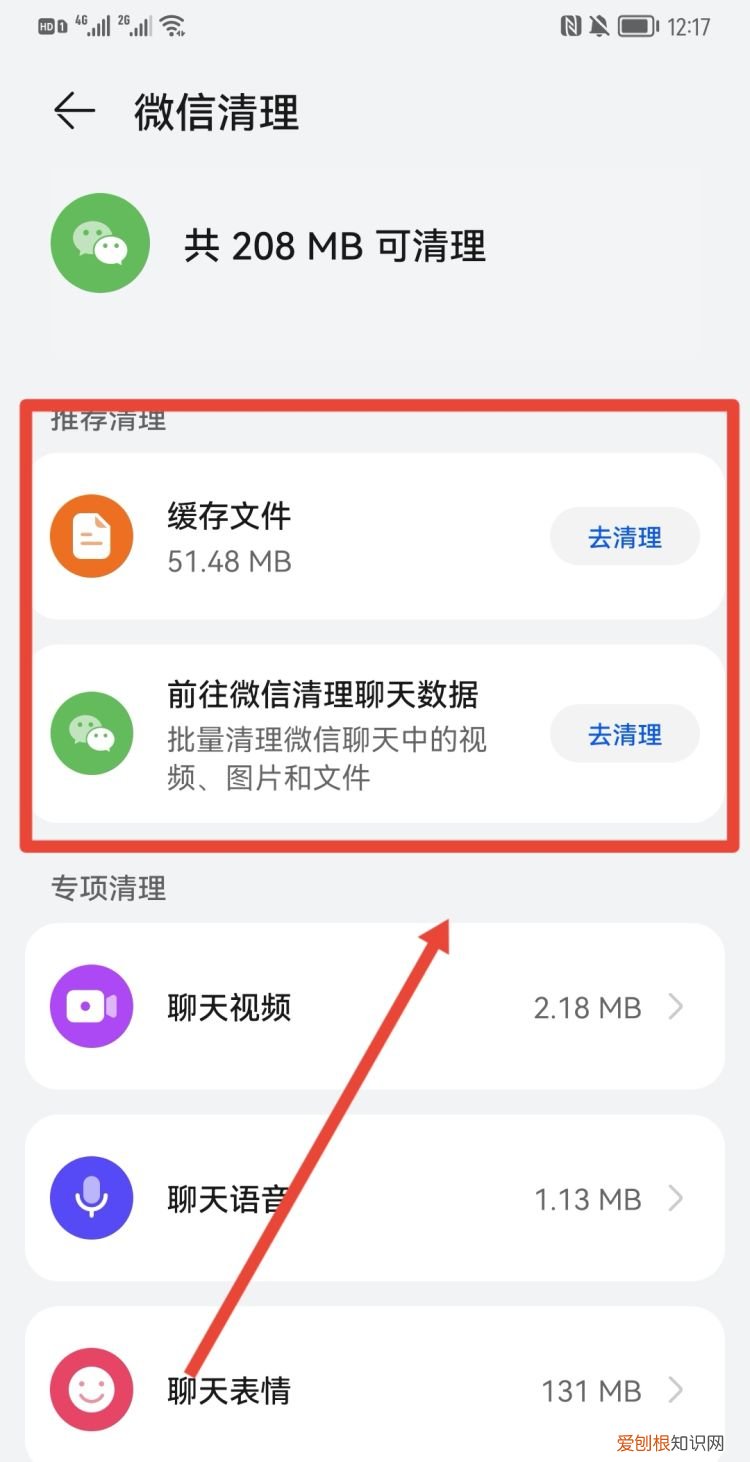Expand the 聊天视频 cleanup details

pyautogui.click(x=675, y=1007)
